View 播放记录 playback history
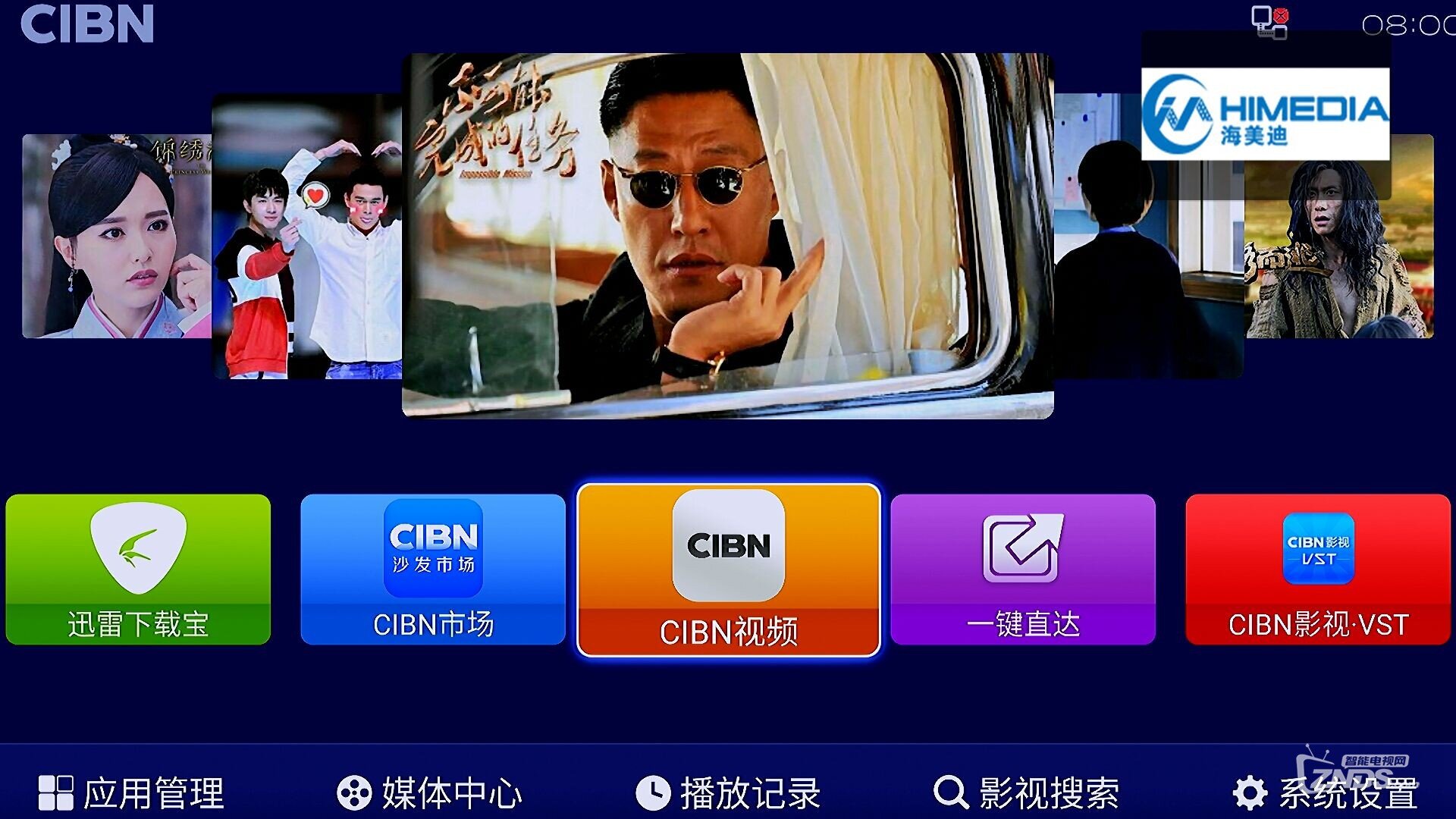 [x=728, y=792]
